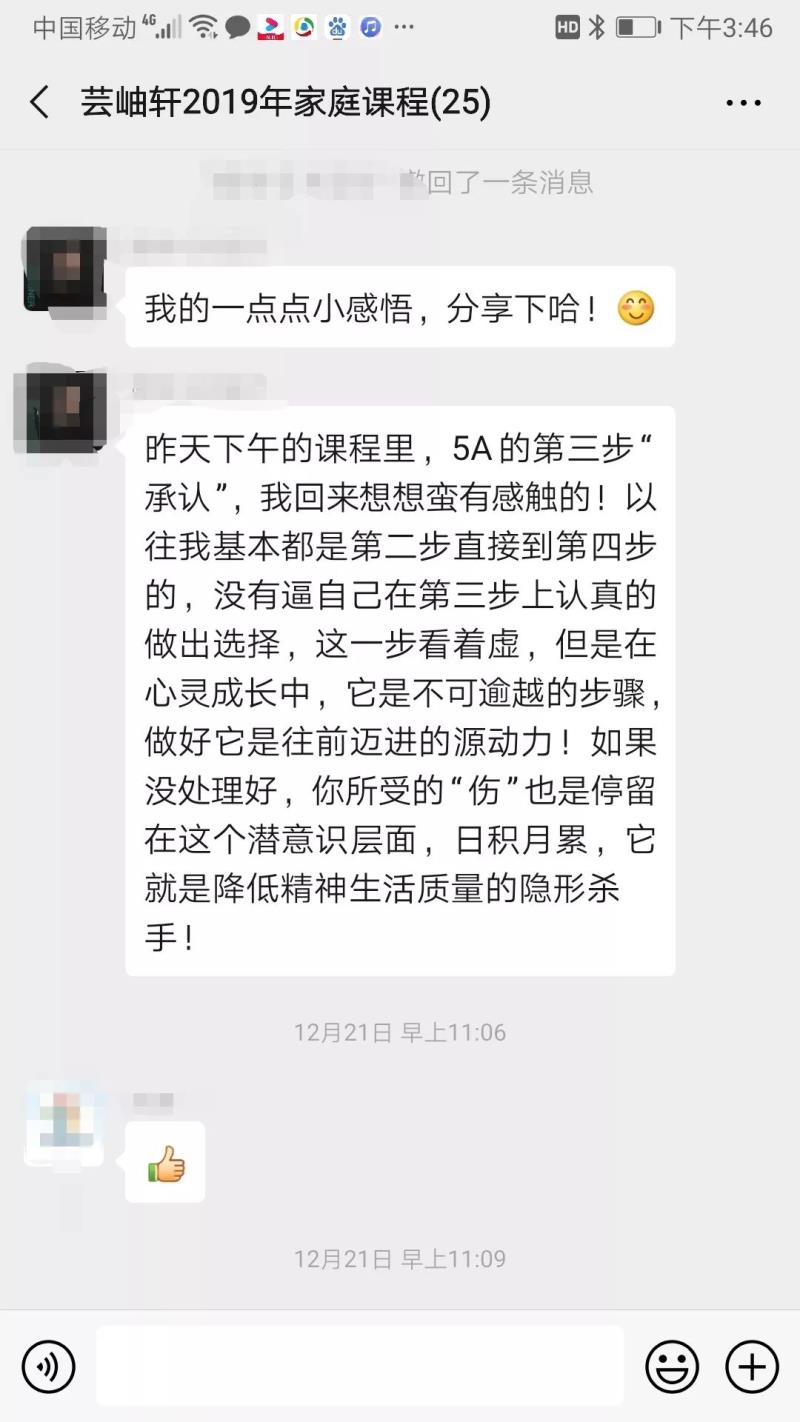Screen dimensions: 800x1422
Task: Open the avatar beside the 小感悟 message
Action: click(x=66, y=269)
